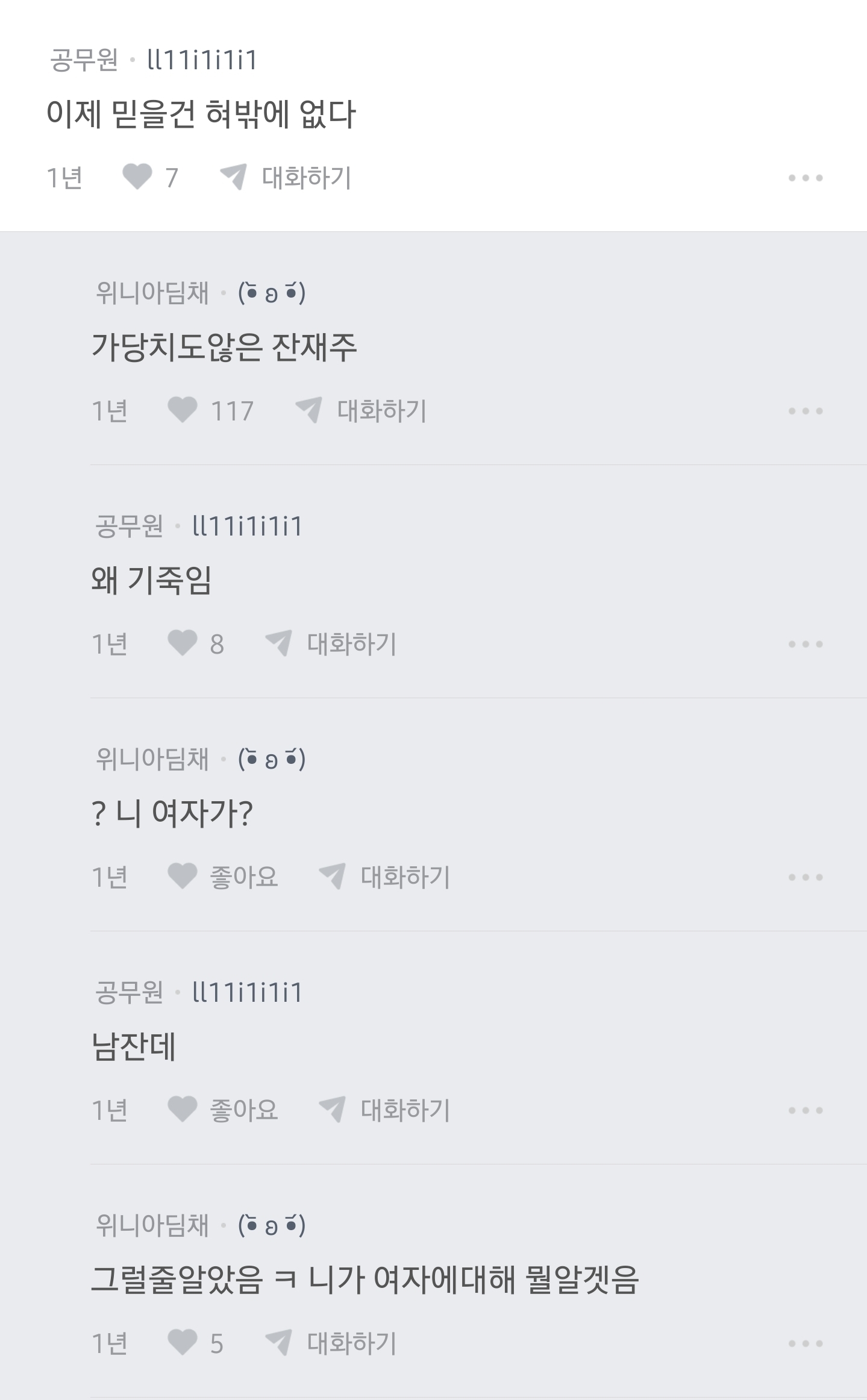
Task: Like the comment '? 니 여자가?'
Action: coord(183,877)
